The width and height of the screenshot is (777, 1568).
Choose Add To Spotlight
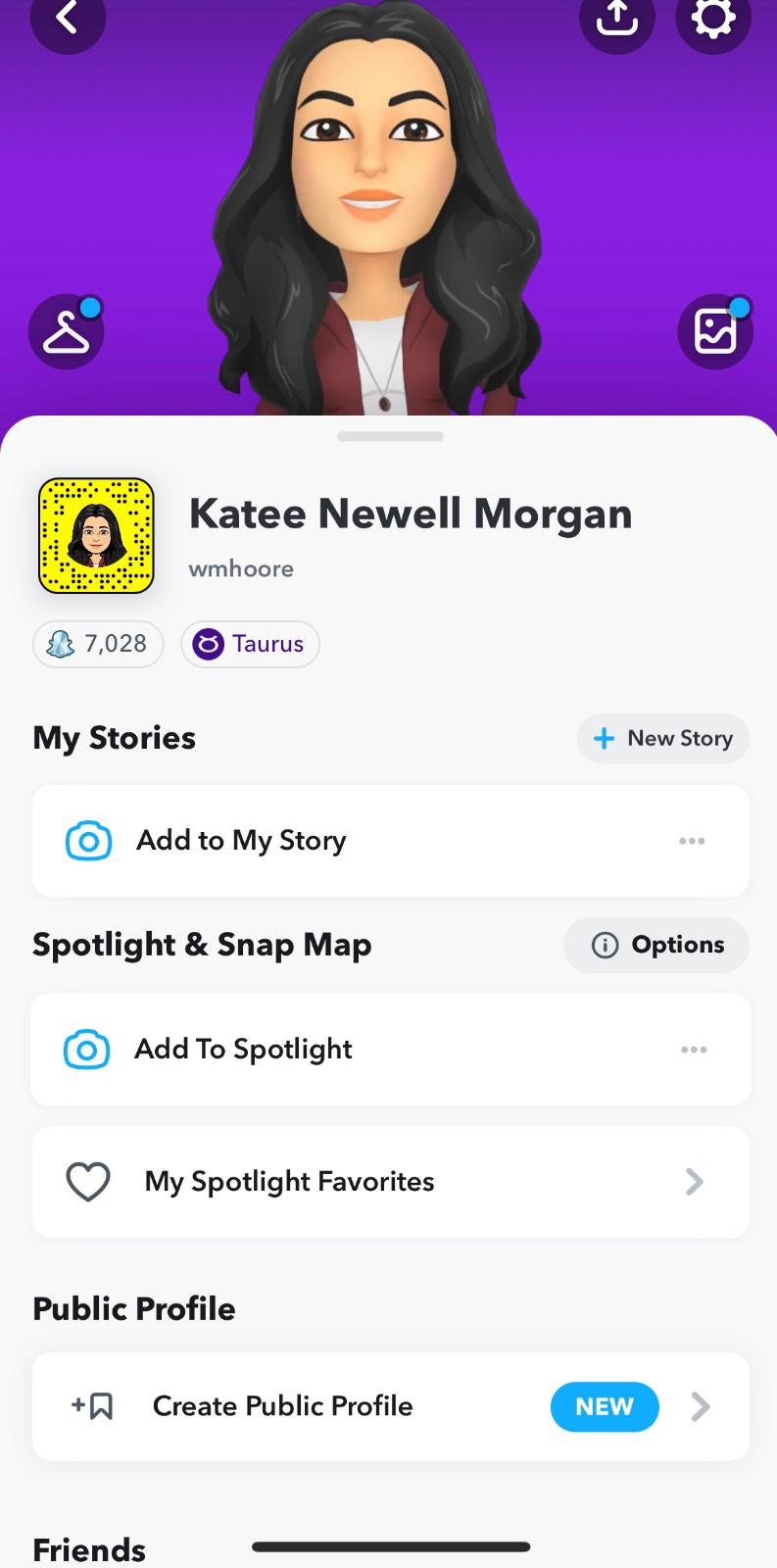click(x=243, y=1050)
